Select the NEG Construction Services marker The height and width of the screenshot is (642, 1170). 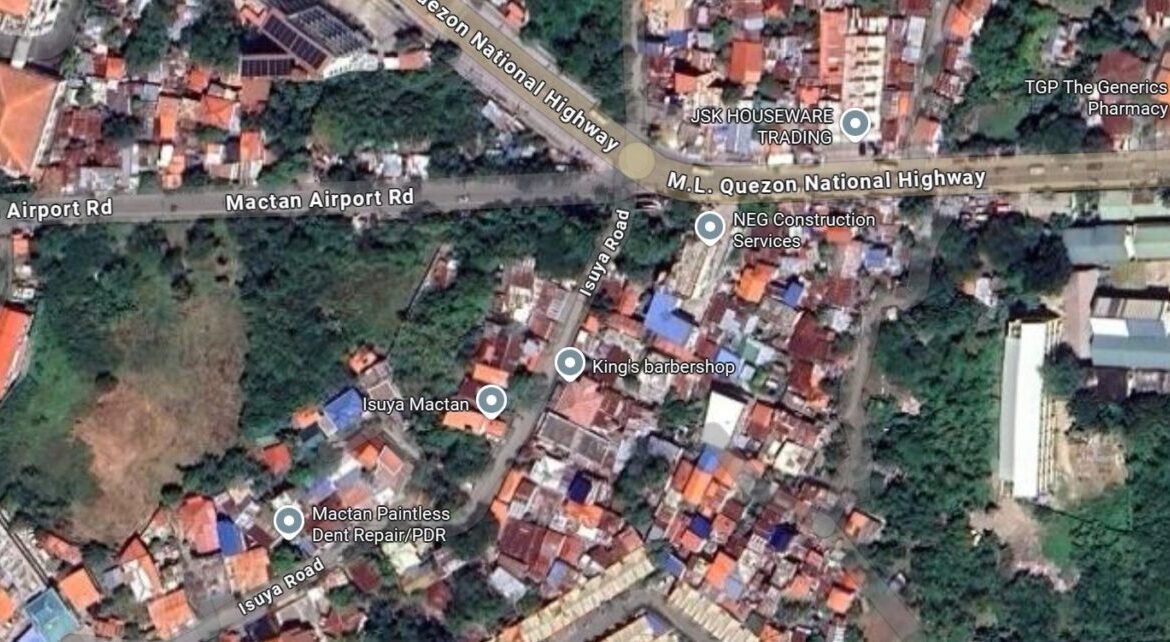click(x=709, y=228)
